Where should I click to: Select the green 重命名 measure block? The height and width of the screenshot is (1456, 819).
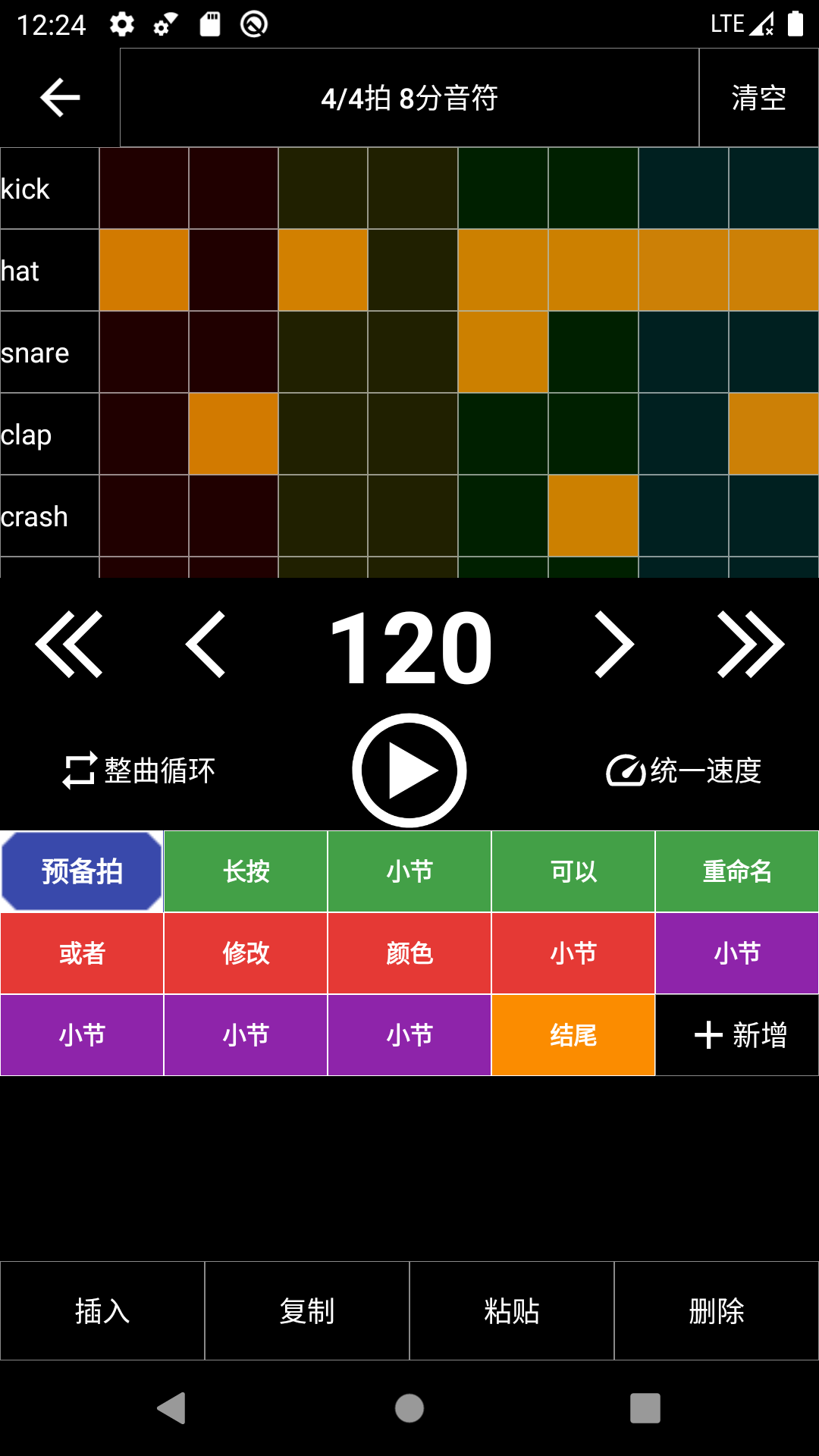click(x=737, y=871)
